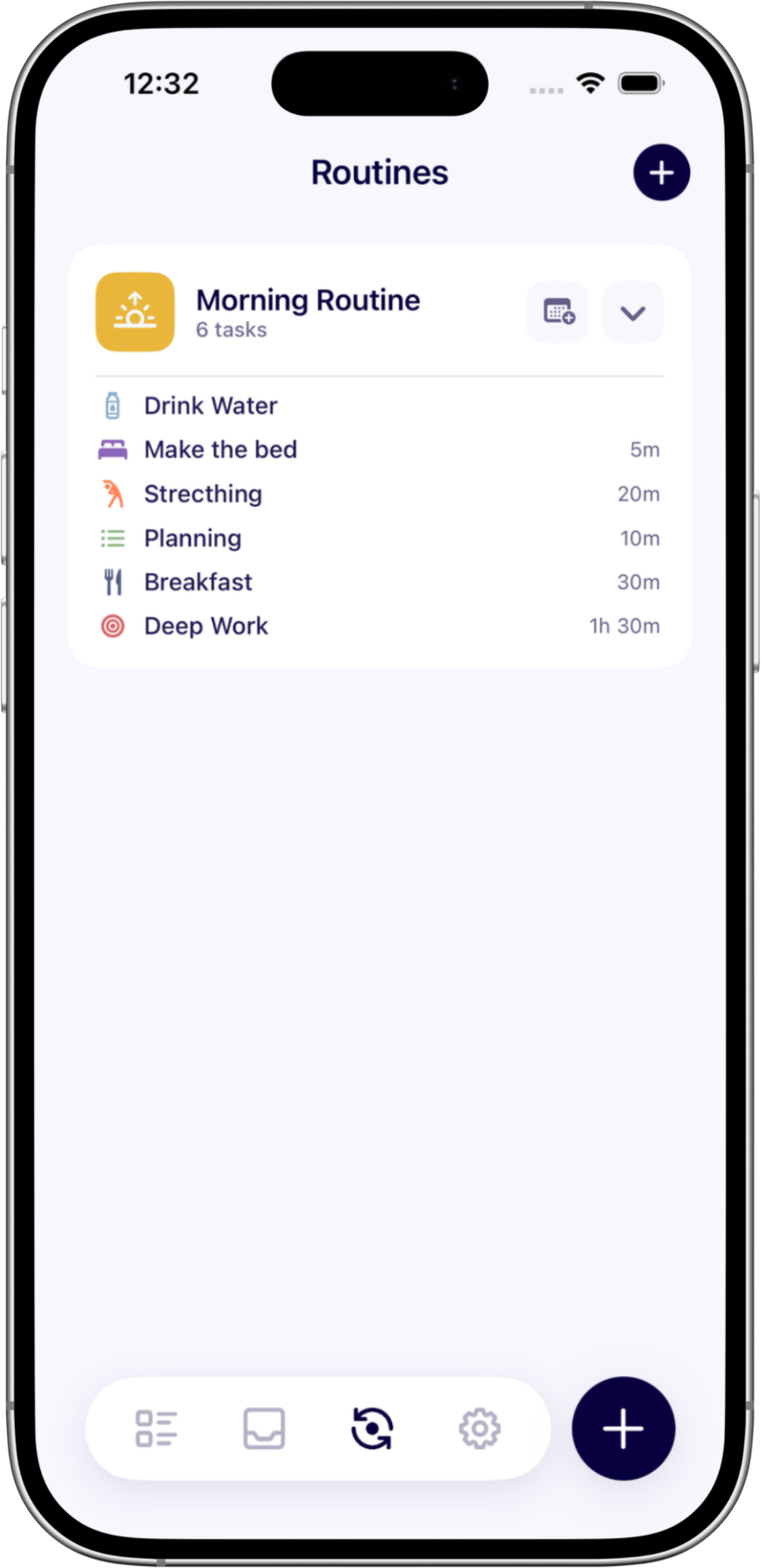The height and width of the screenshot is (1568, 761).
Task: Open the Make the bed task
Action: tap(221, 450)
